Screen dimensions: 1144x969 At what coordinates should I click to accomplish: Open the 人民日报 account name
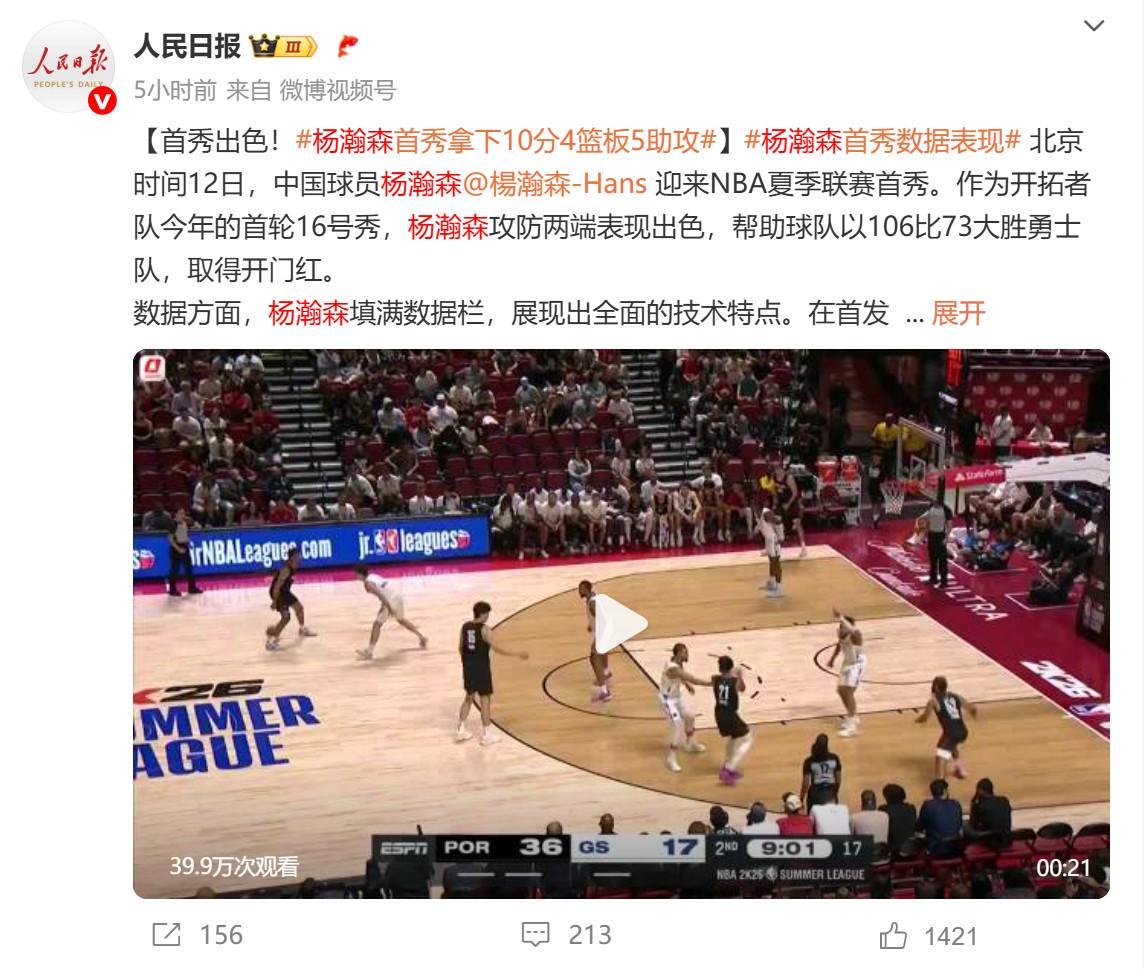(x=187, y=46)
